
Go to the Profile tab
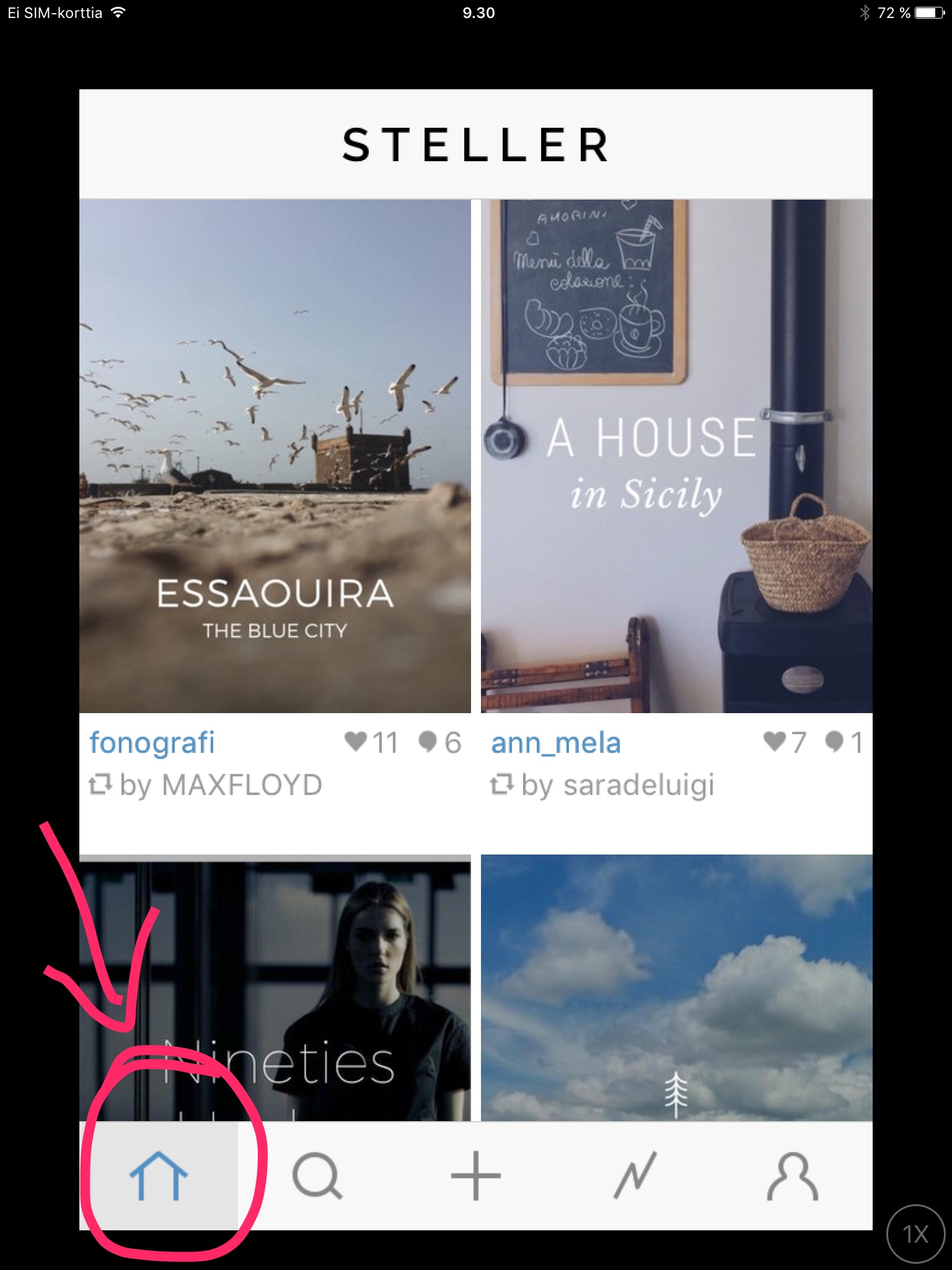tap(793, 1176)
